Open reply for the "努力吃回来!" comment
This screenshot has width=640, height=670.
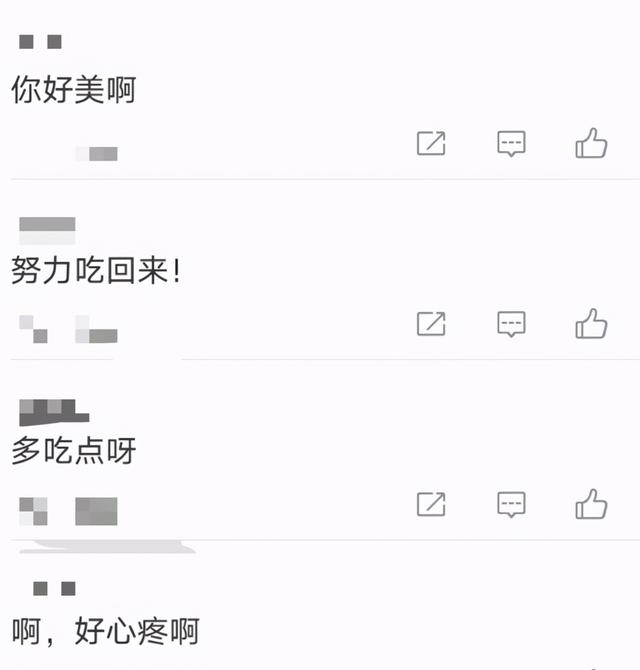pyautogui.click(x=511, y=324)
